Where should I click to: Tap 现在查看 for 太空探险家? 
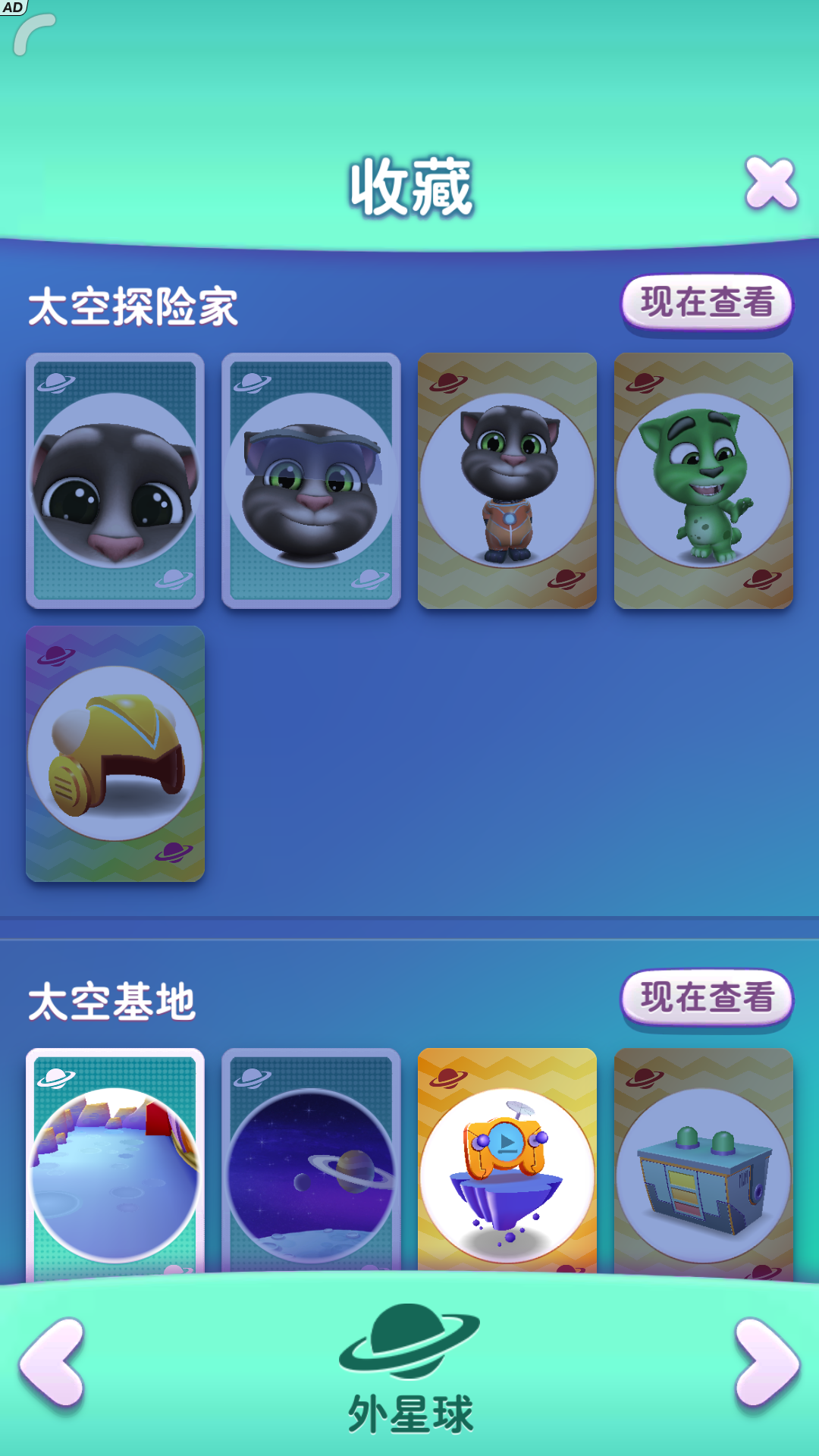(707, 303)
